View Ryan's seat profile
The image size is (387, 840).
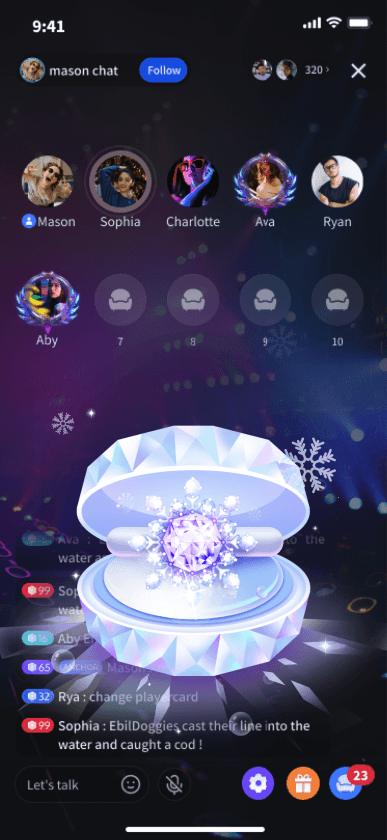337,182
